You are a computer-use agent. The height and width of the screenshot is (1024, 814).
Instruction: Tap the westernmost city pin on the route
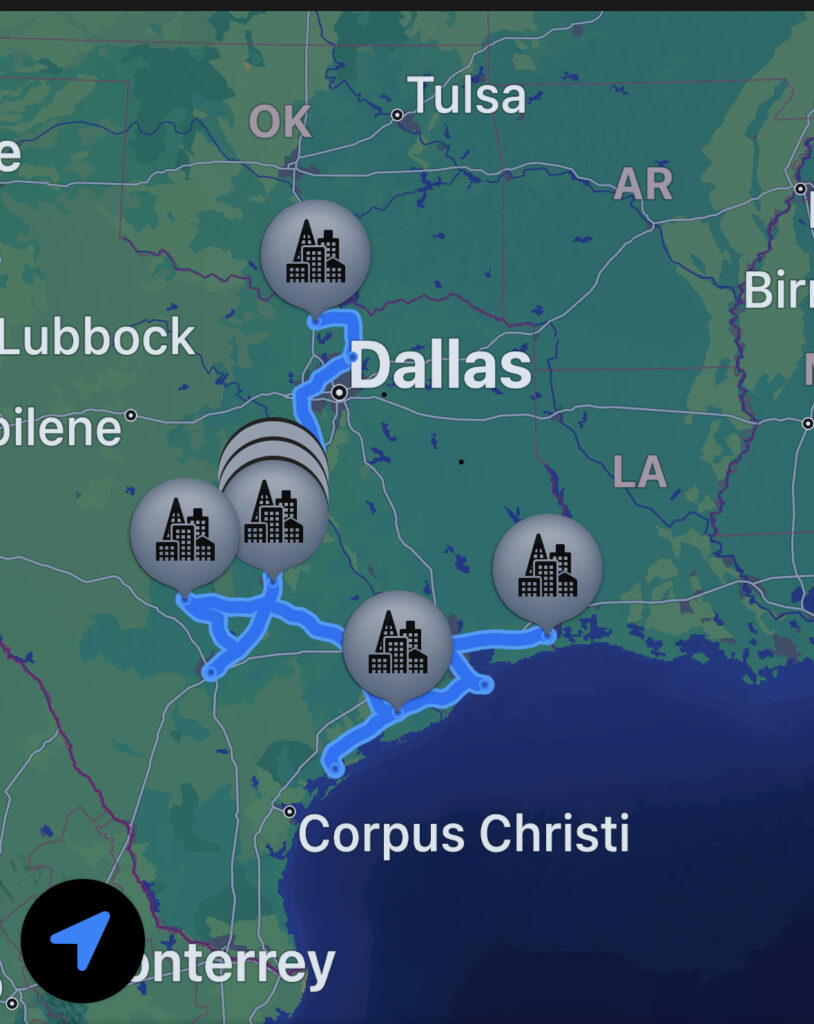184,533
